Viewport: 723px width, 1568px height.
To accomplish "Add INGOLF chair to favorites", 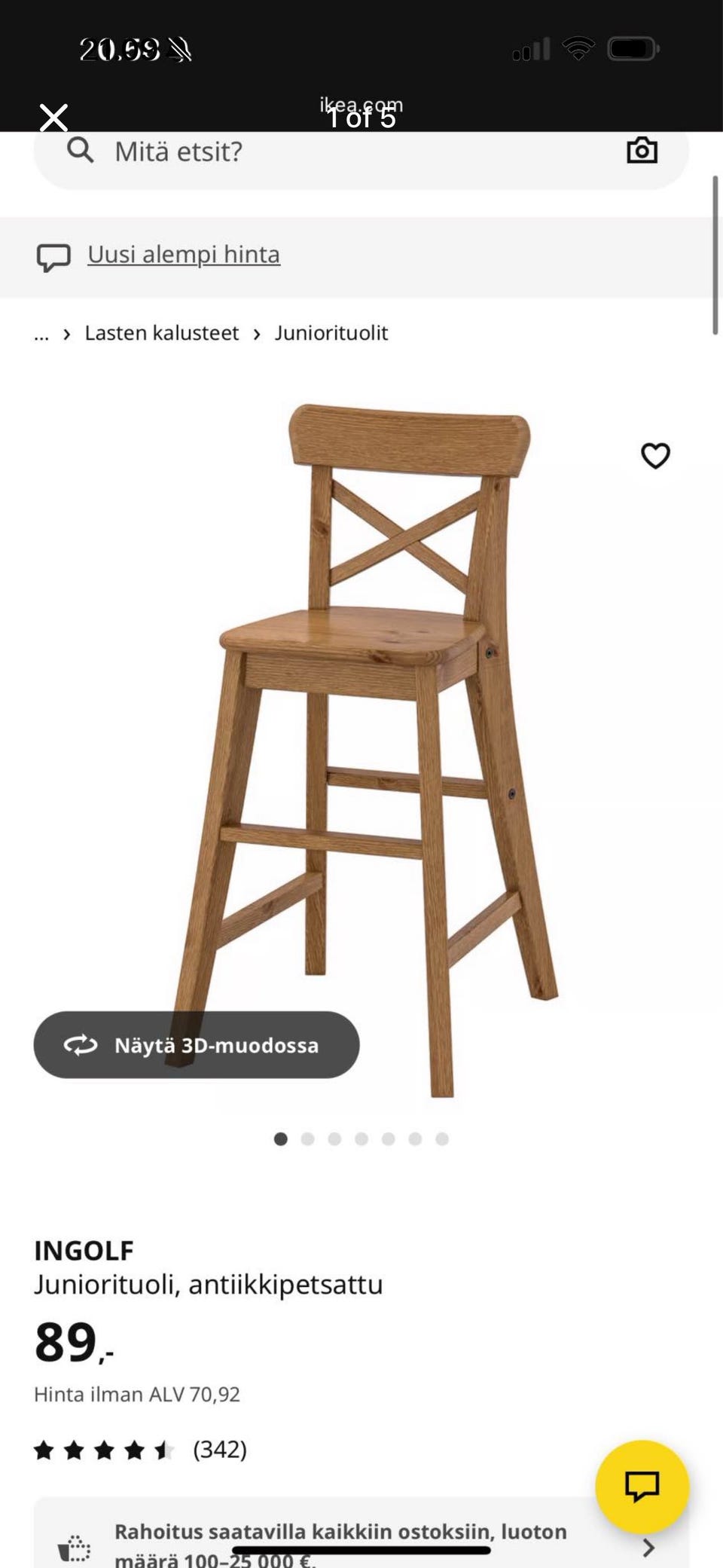I will click(x=655, y=456).
